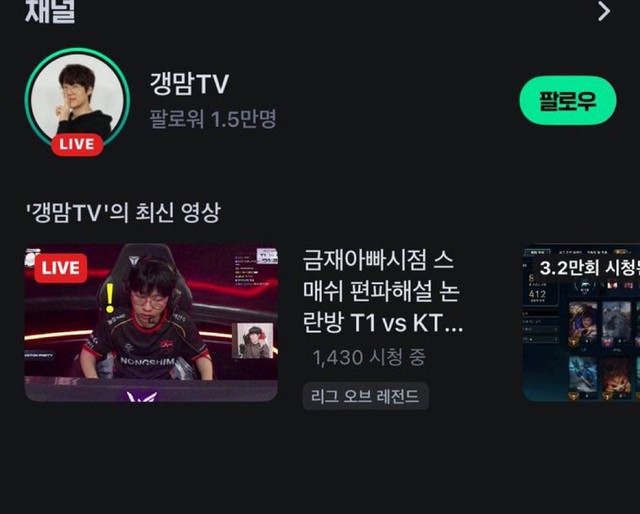This screenshot has width=640, height=514.
Task: Open the 금재아빠시점 live stream title
Action: coord(383,293)
